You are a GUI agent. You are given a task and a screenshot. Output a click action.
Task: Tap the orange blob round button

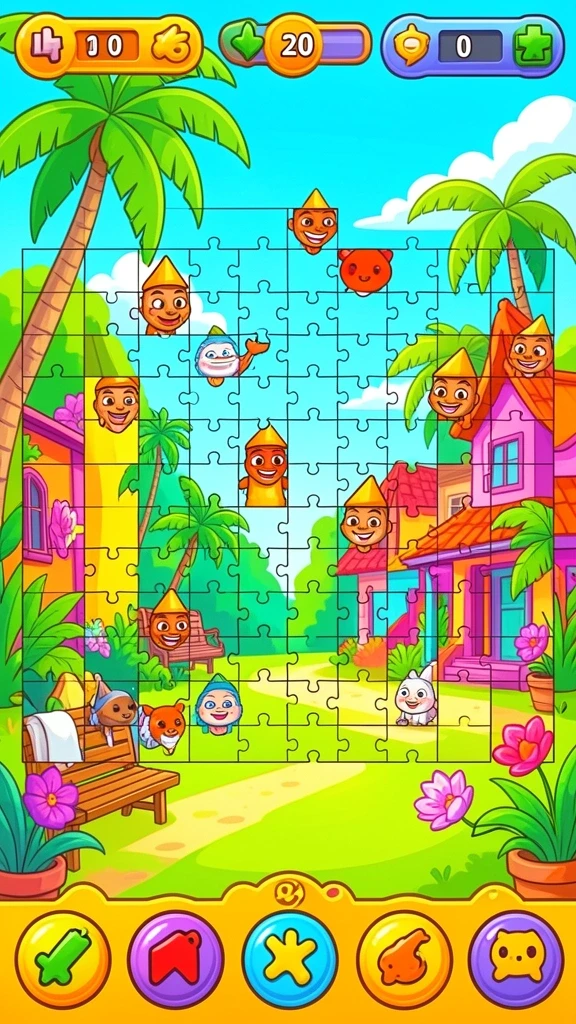pyautogui.click(x=404, y=959)
